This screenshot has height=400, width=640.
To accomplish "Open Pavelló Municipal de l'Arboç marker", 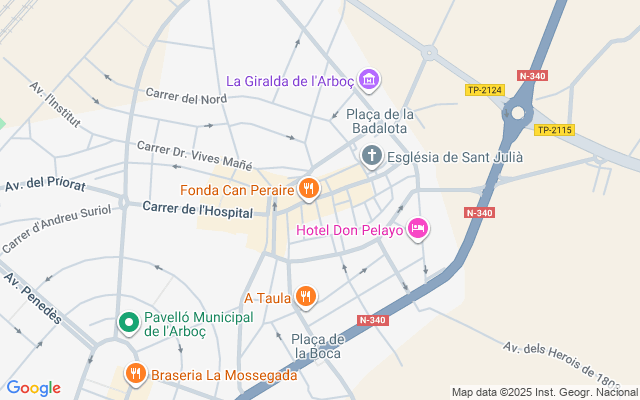I will (128, 322).
